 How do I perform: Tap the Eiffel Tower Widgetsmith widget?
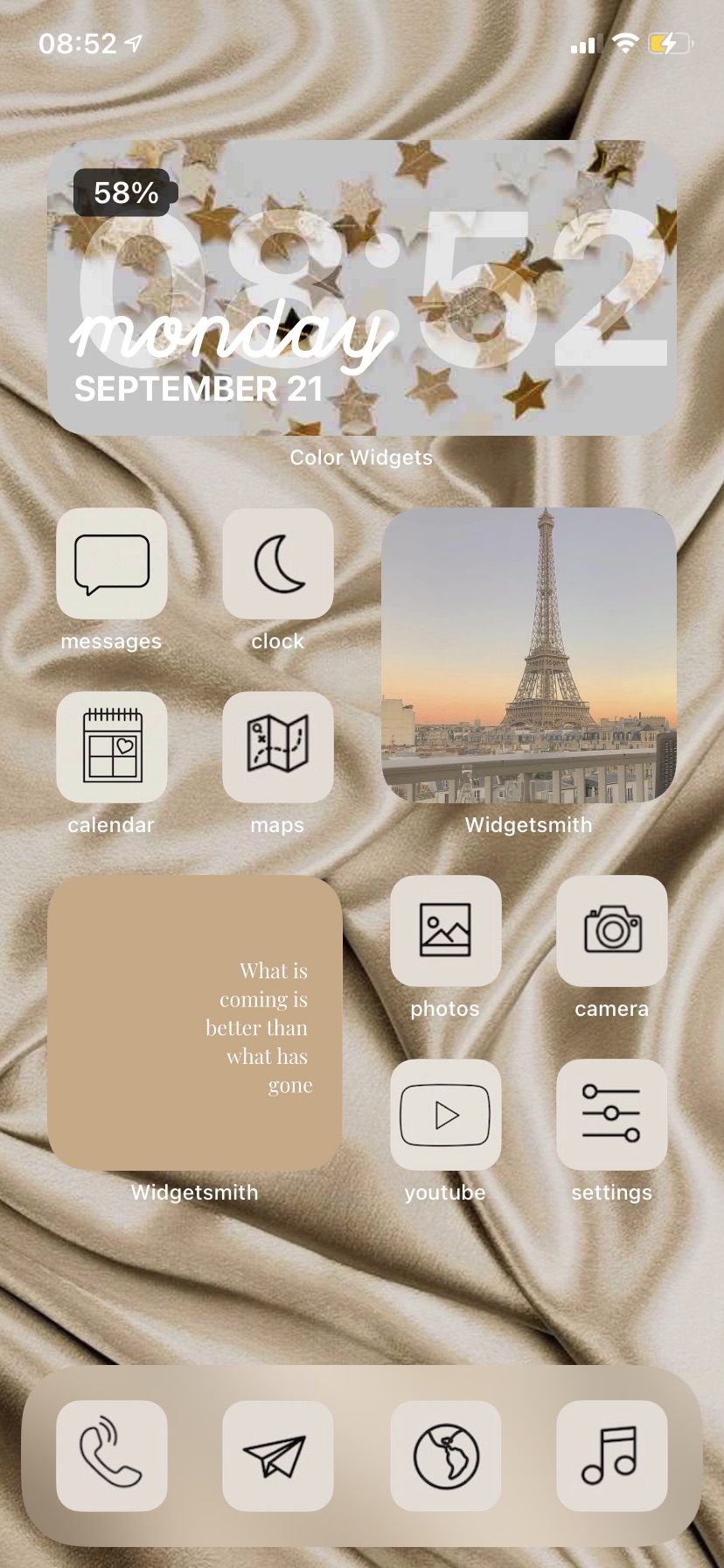tap(529, 655)
